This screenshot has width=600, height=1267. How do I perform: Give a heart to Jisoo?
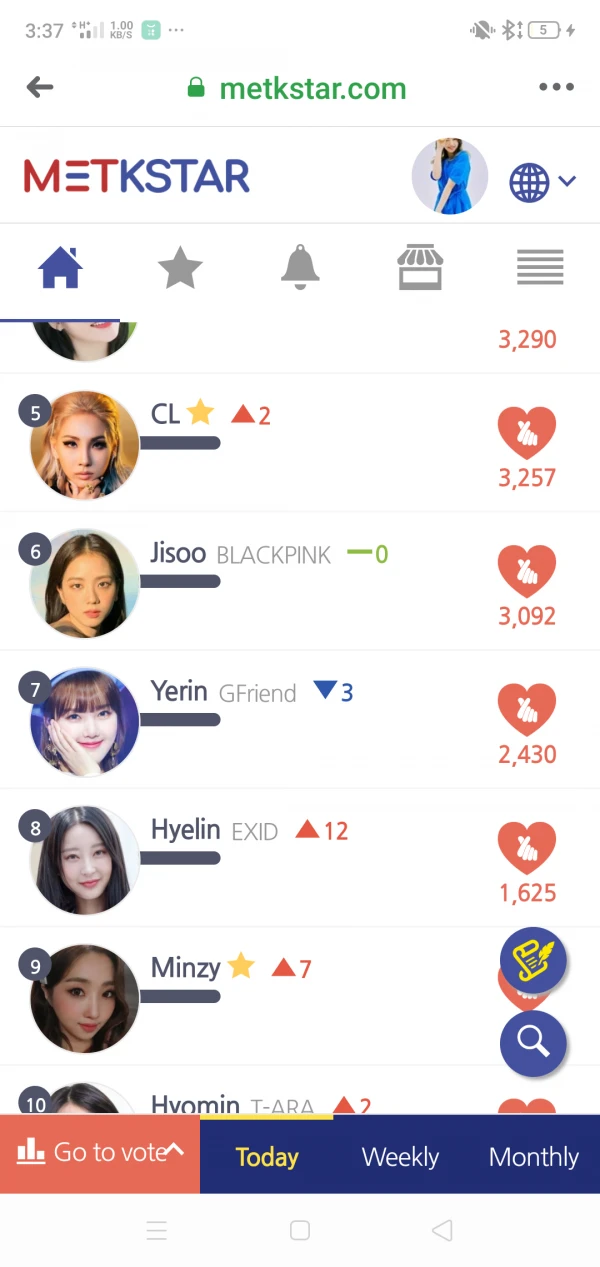pos(527,570)
